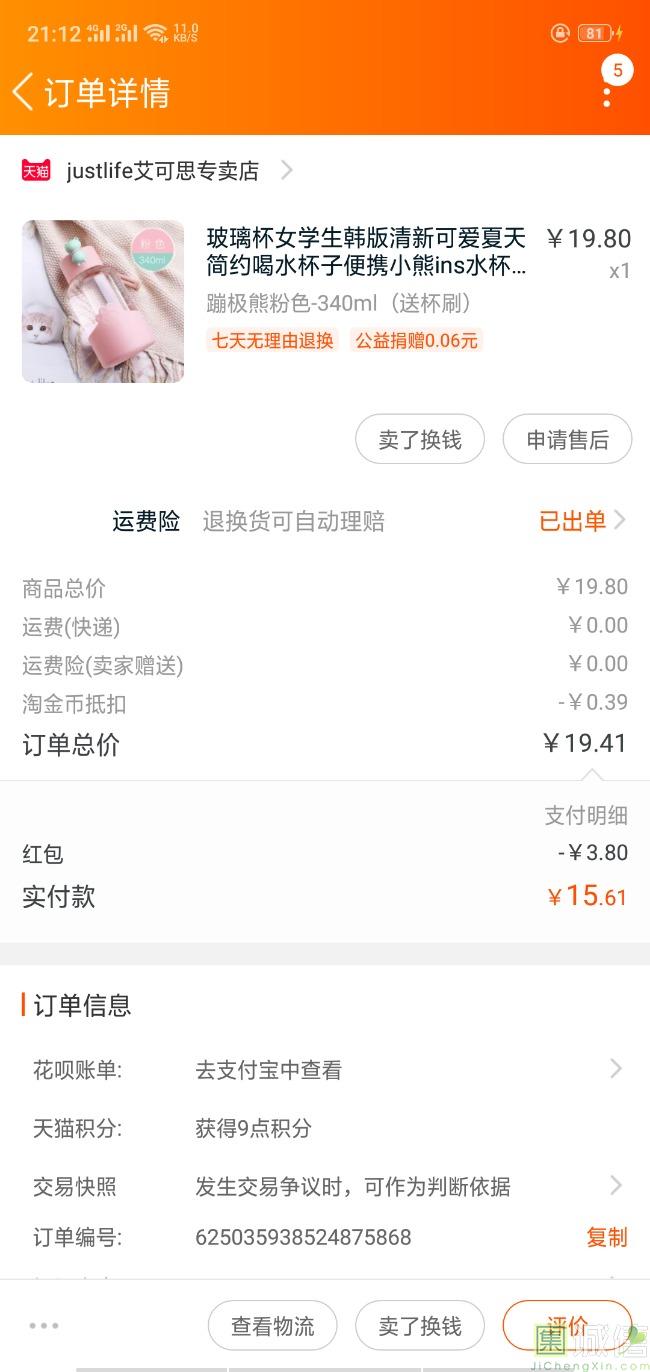Show more actions via the bottom ellipsis
Screen dimensions: 650x1372
44,1326
